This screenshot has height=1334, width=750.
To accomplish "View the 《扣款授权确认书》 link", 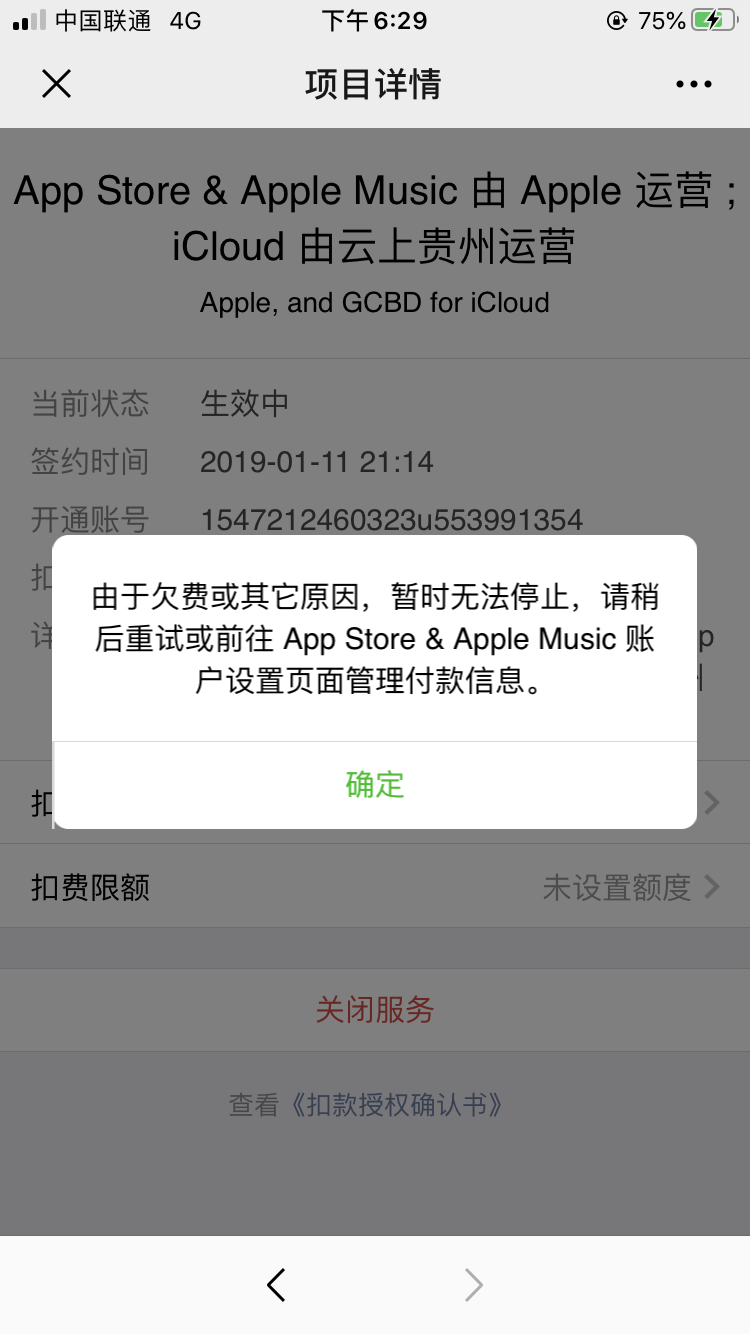I will 395,1105.
